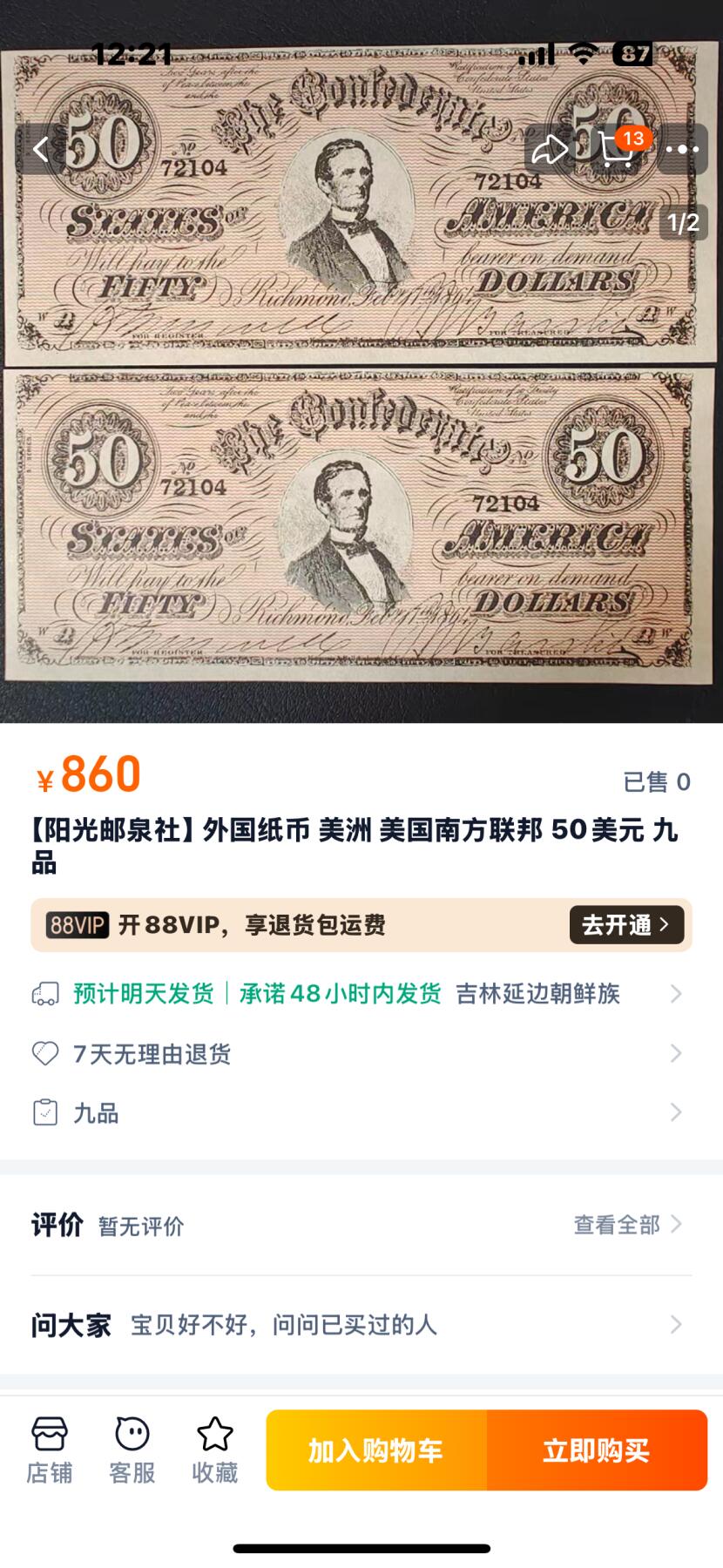Tap 去开通 to activate 88VIP
The height and width of the screenshot is (1568, 723).
coord(626,924)
